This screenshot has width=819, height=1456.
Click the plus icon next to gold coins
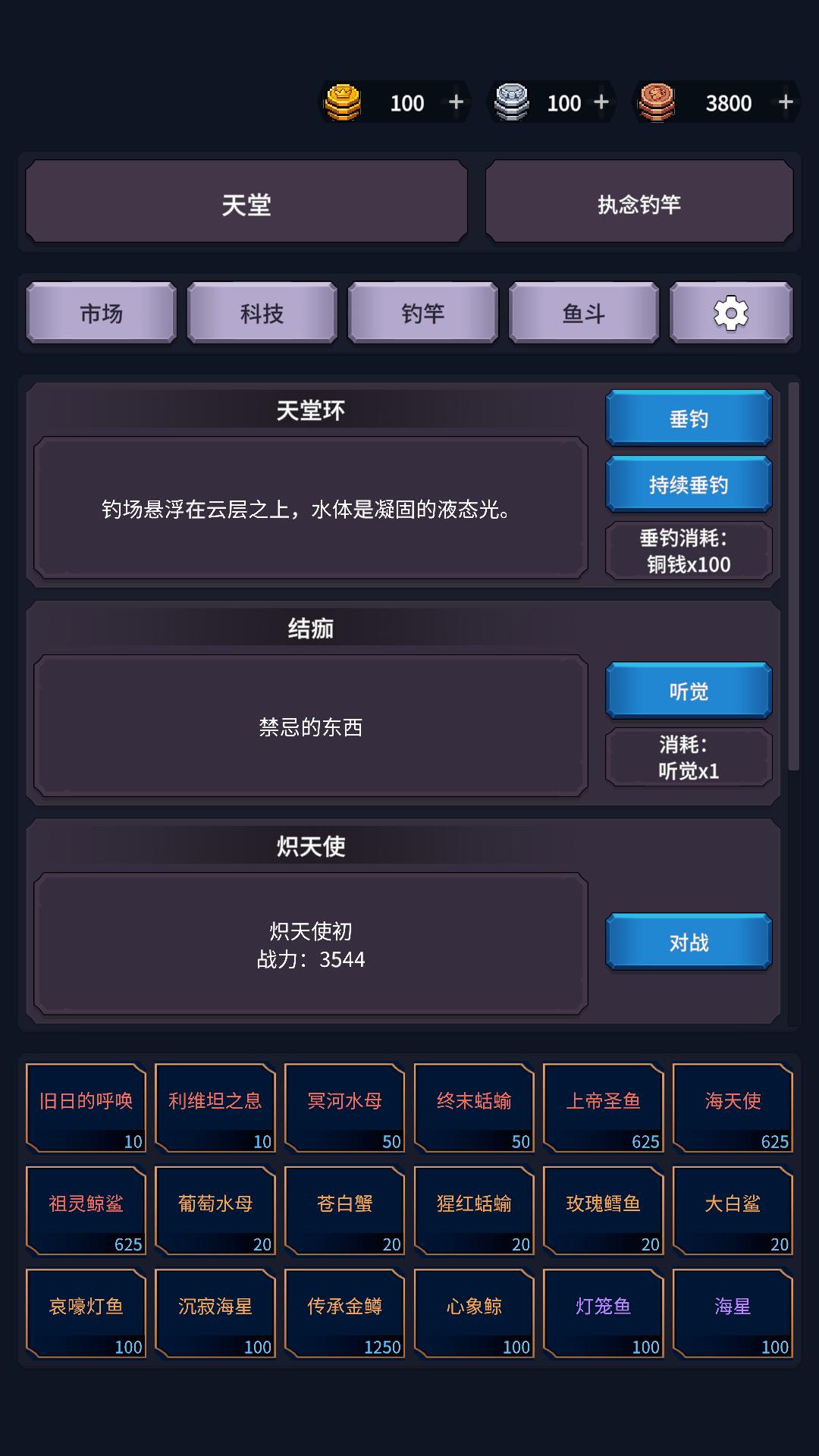point(455,102)
